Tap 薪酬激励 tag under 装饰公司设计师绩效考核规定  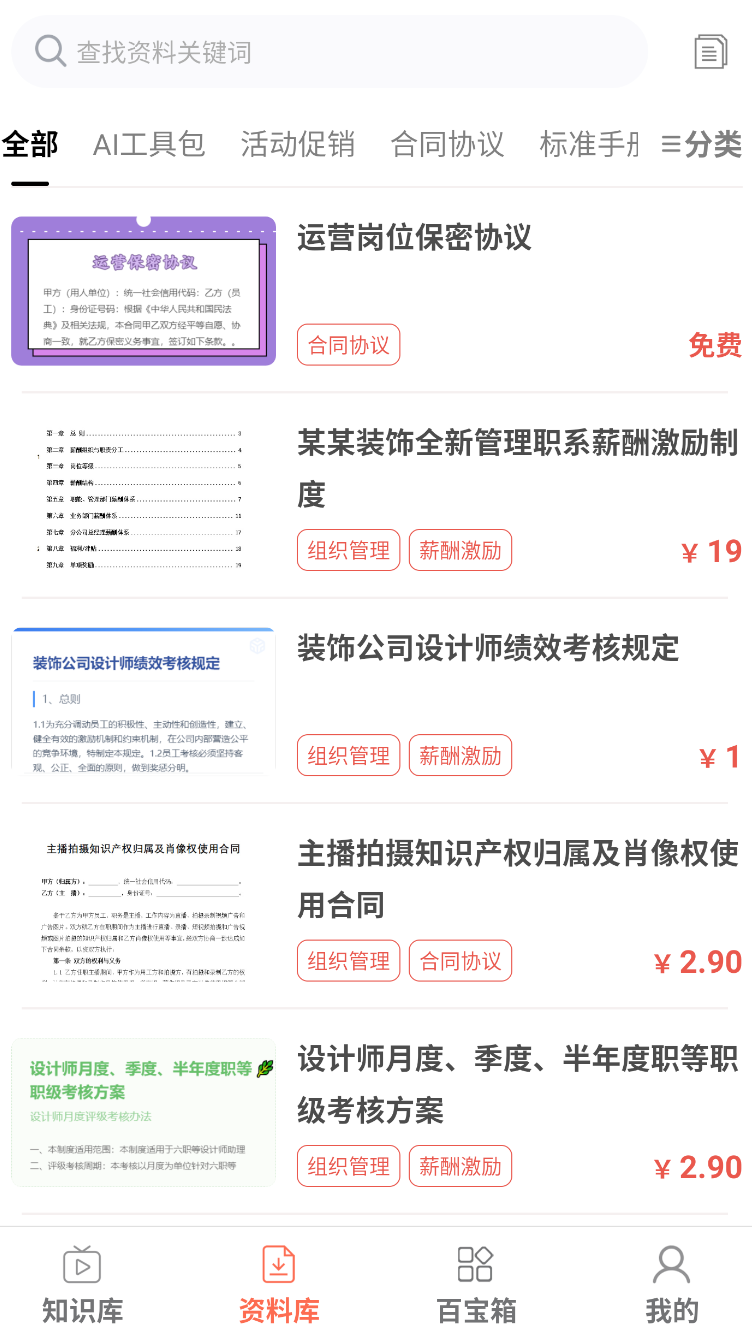460,755
